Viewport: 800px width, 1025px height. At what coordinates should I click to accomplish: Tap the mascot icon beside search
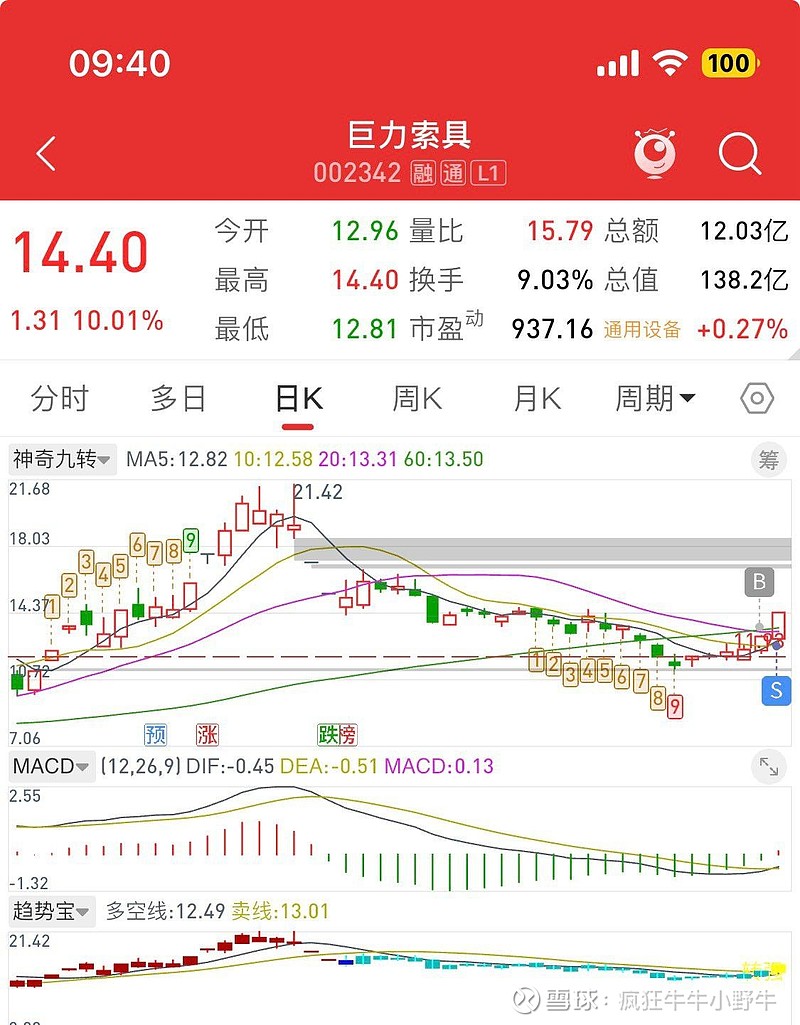(655, 152)
